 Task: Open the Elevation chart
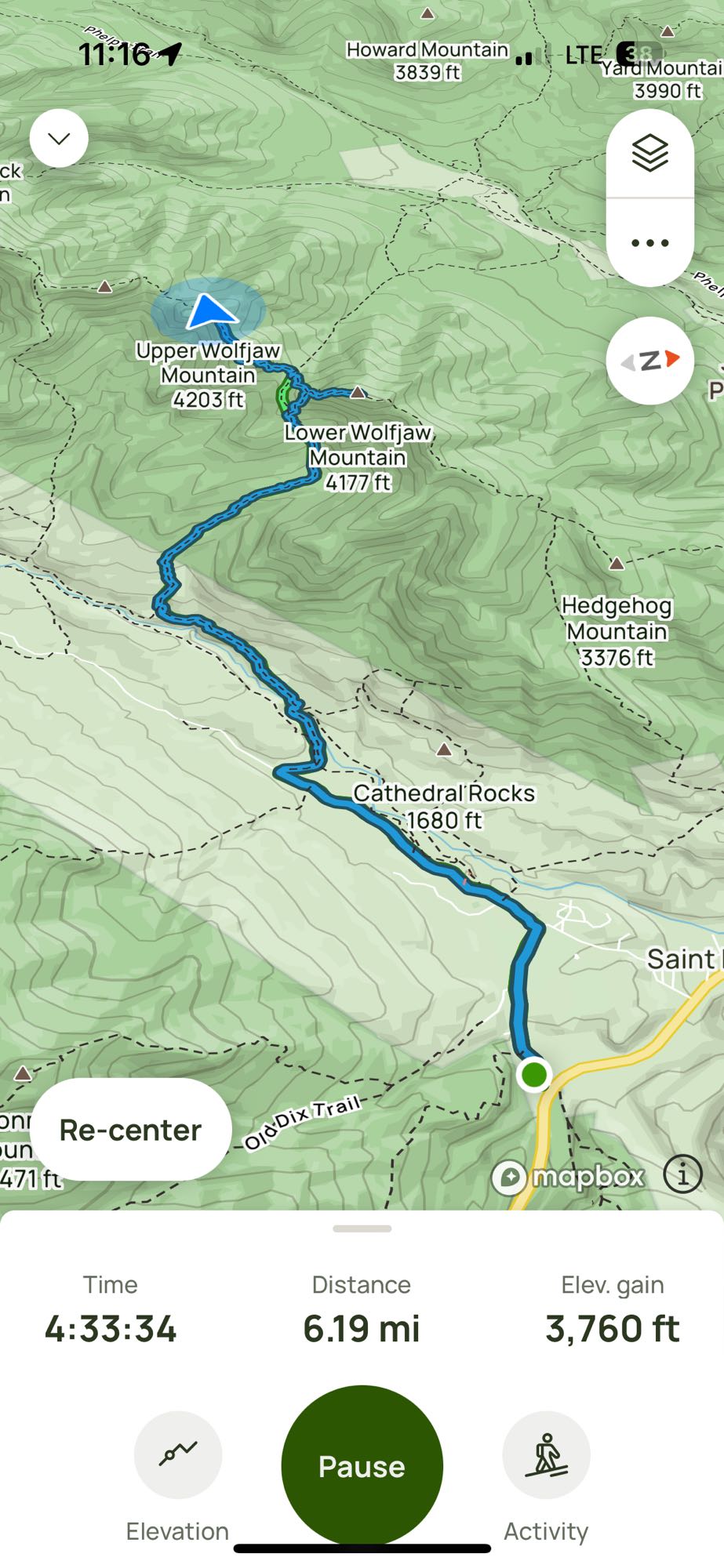point(178,1455)
